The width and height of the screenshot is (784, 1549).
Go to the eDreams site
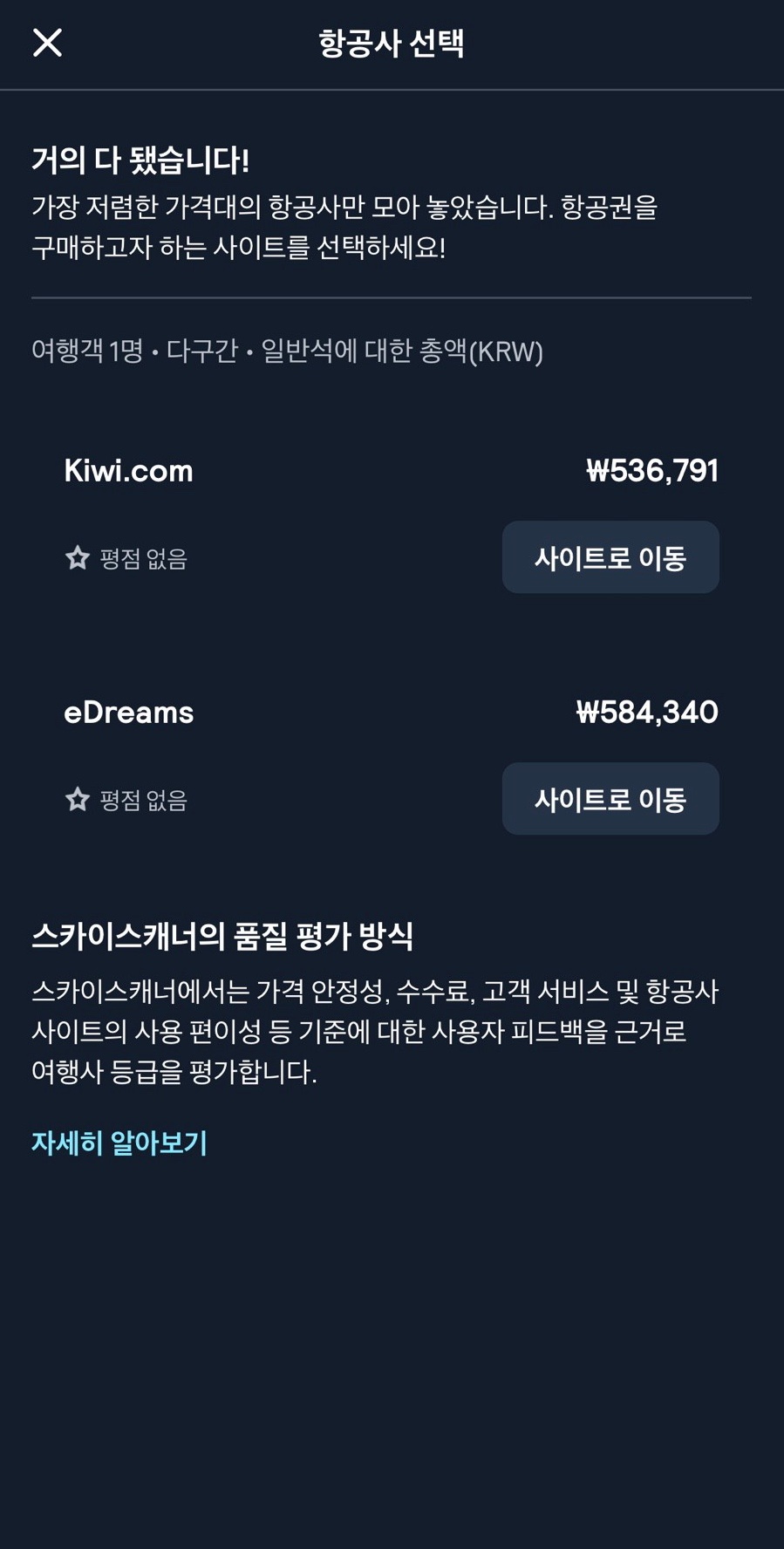610,799
